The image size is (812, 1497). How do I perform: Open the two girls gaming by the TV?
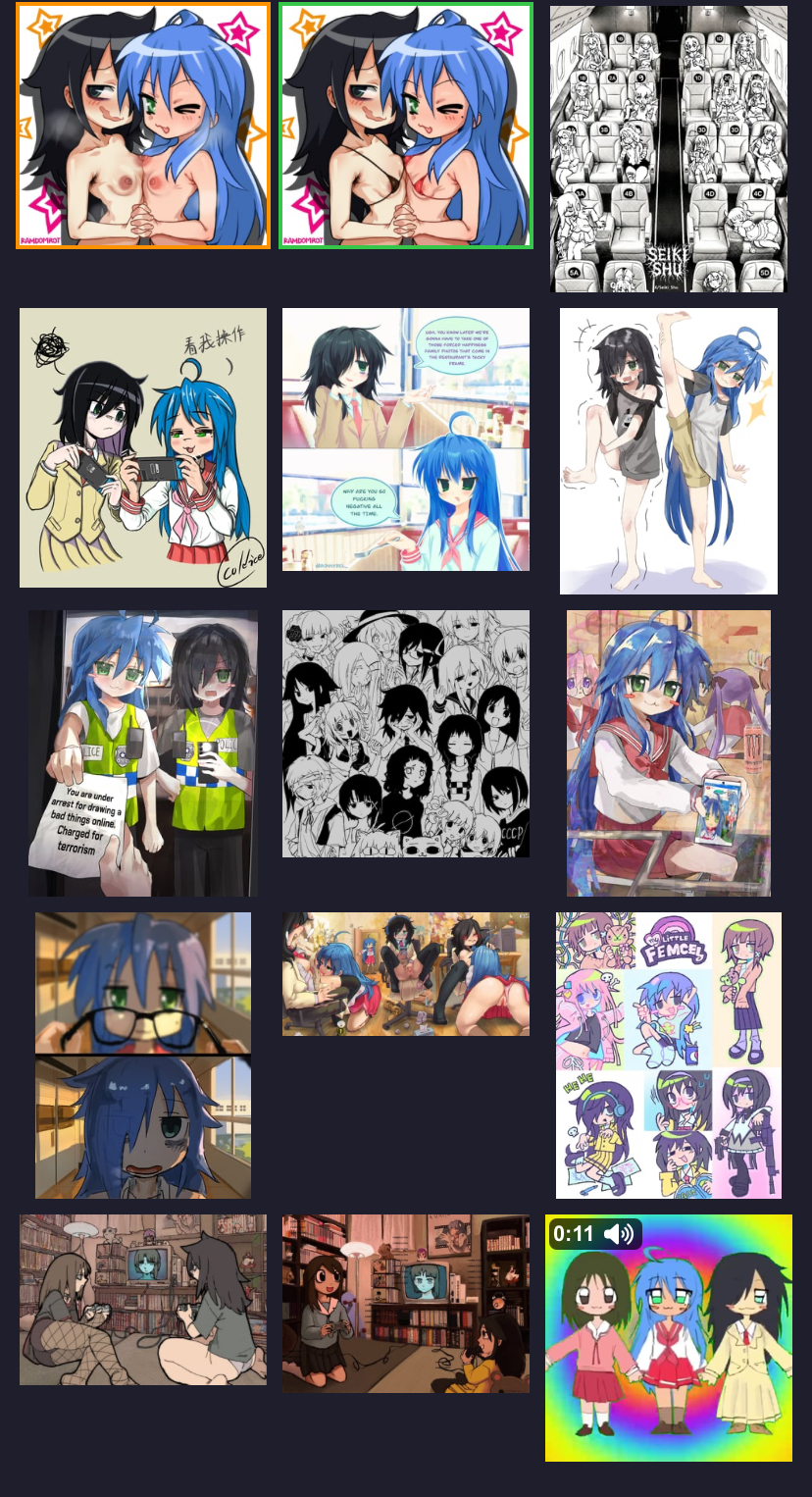pos(143,1300)
